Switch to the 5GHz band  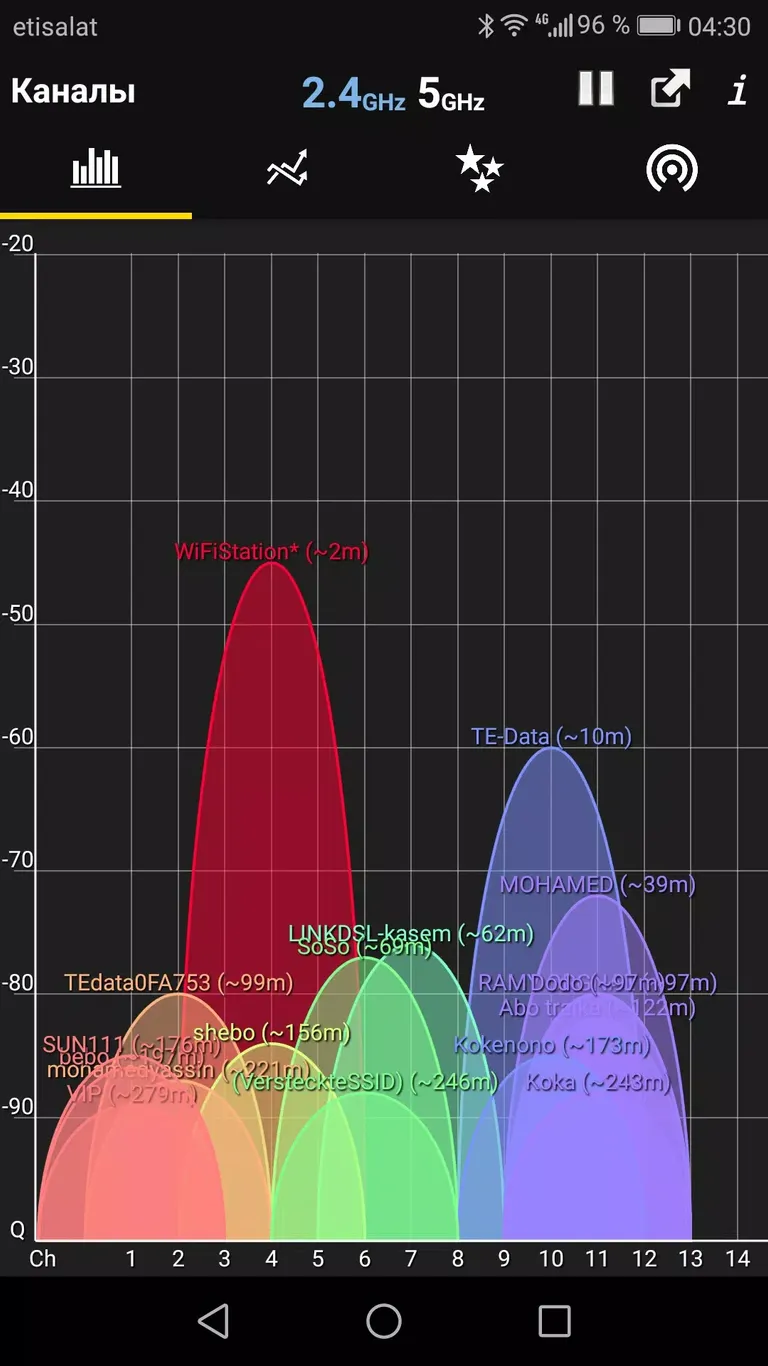tap(451, 93)
